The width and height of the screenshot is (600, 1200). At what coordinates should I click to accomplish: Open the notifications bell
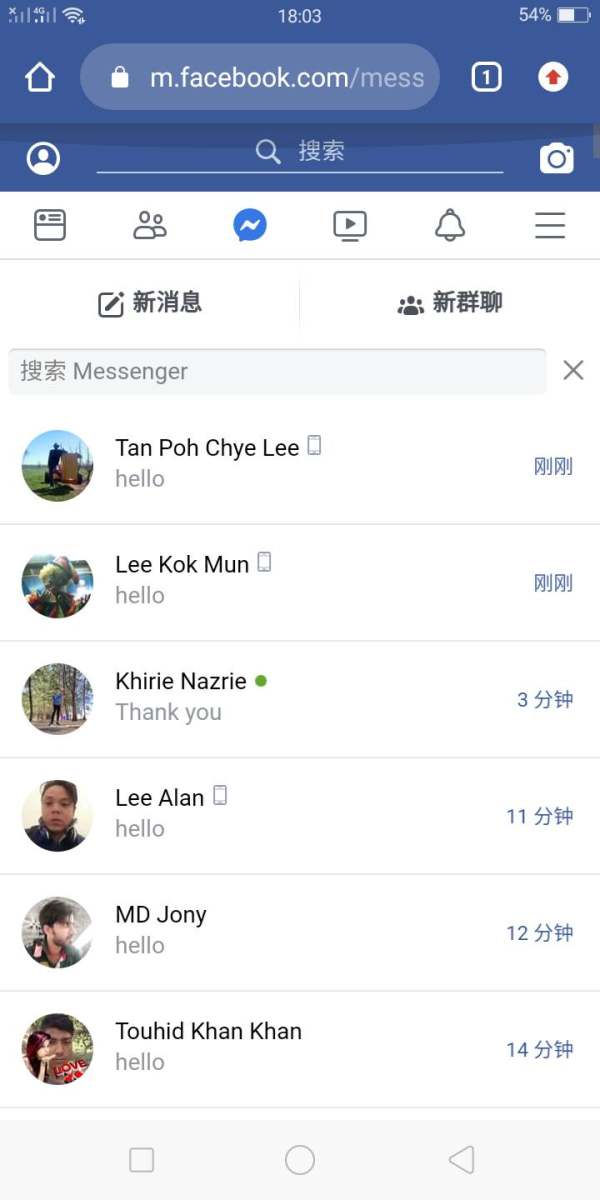coord(450,225)
